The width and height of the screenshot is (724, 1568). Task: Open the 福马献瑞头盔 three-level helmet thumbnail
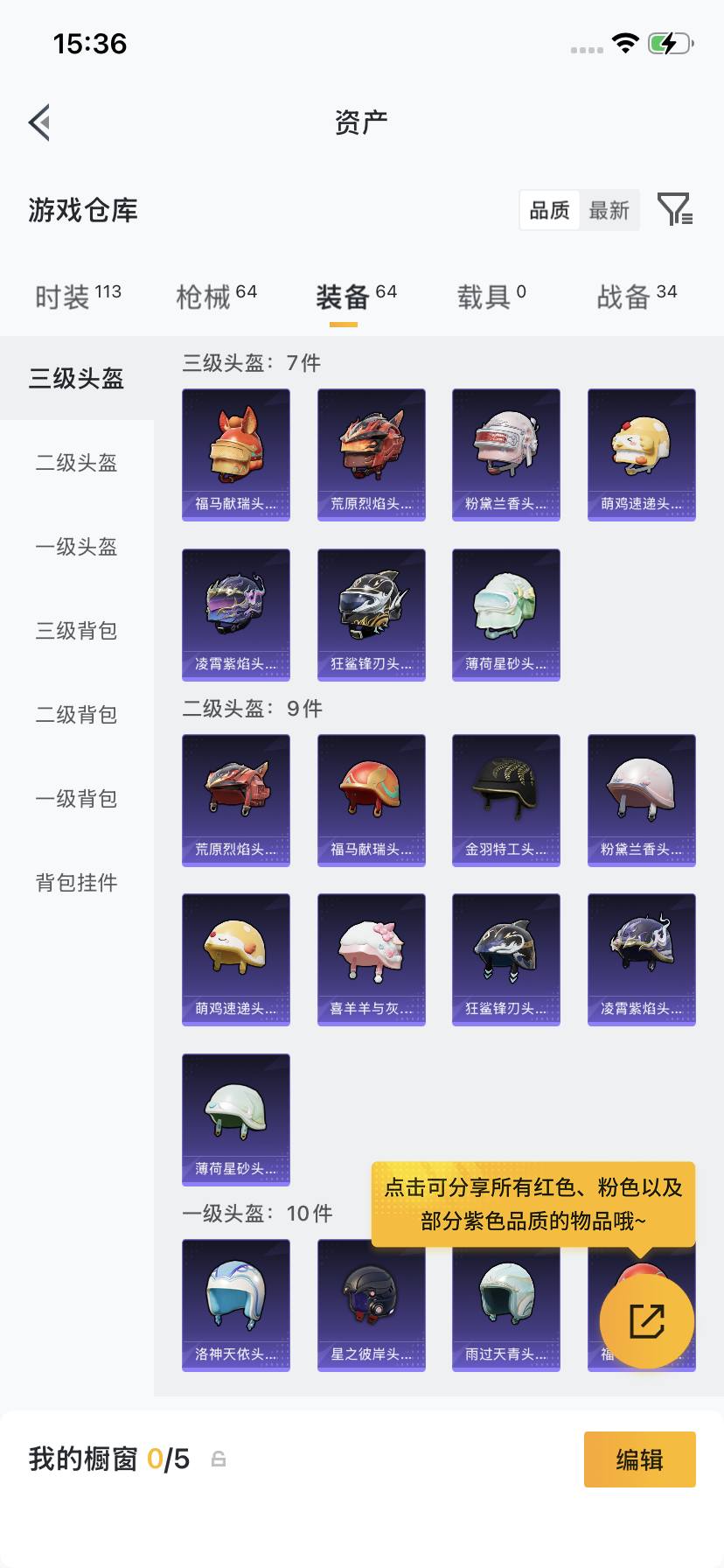[x=235, y=453]
